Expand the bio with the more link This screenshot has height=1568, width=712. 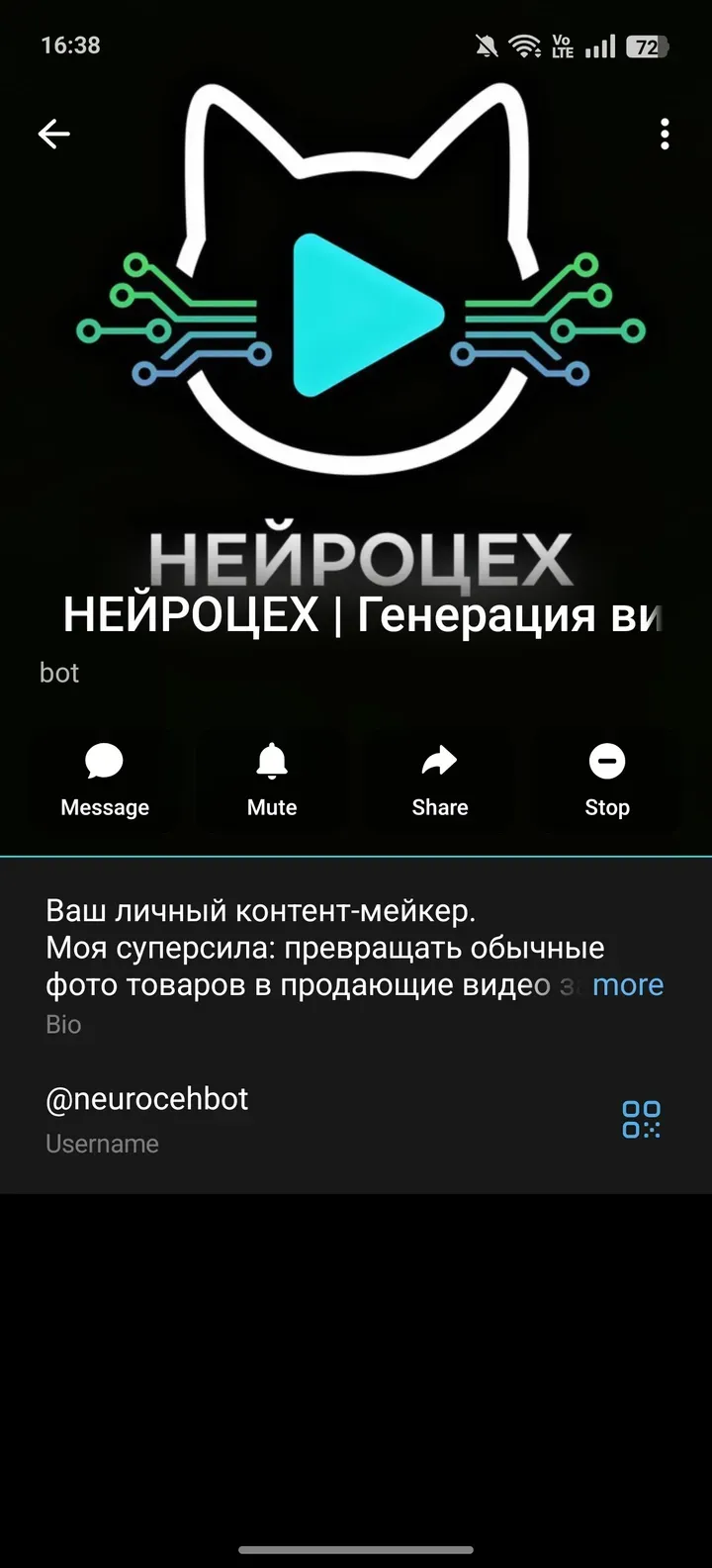[628, 984]
